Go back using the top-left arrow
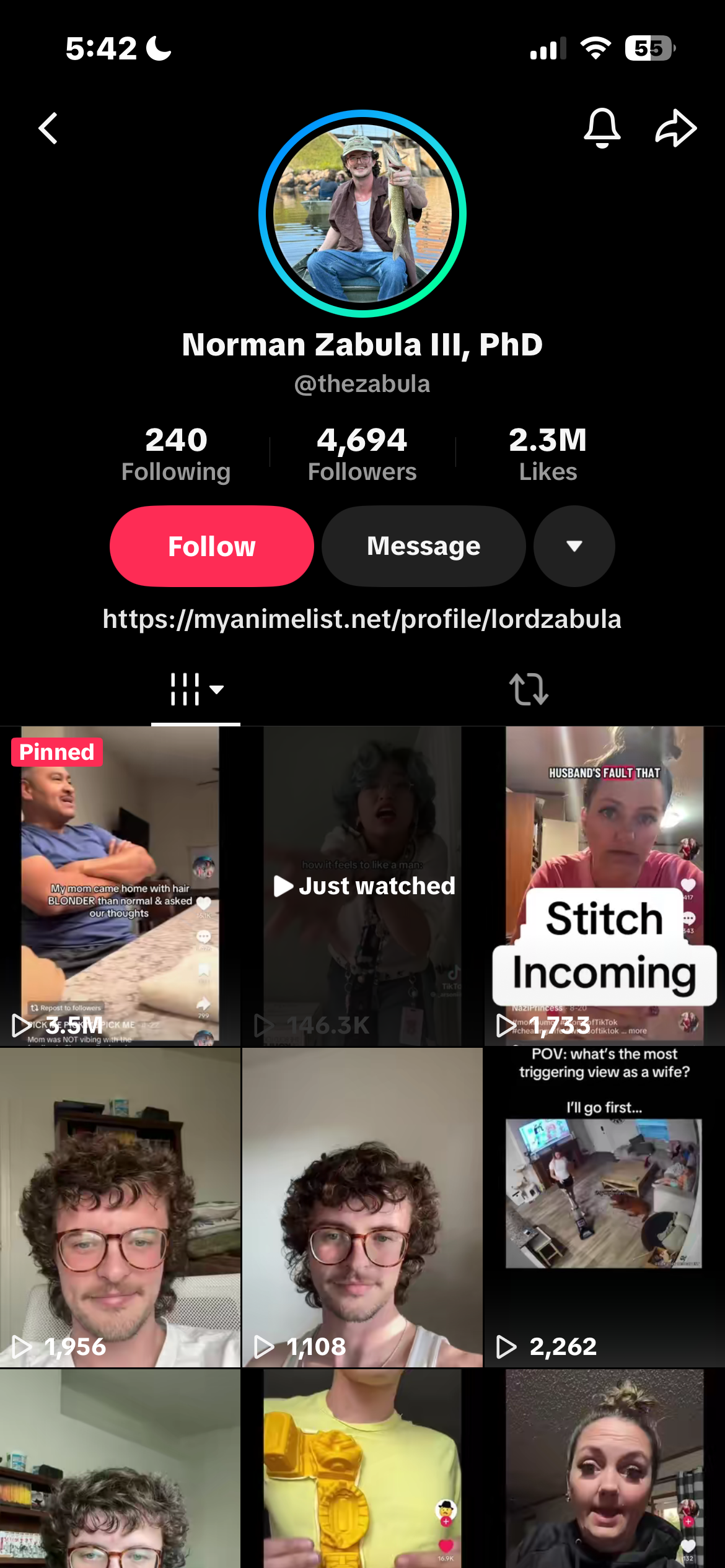Image resolution: width=725 pixels, height=1568 pixels. click(48, 128)
